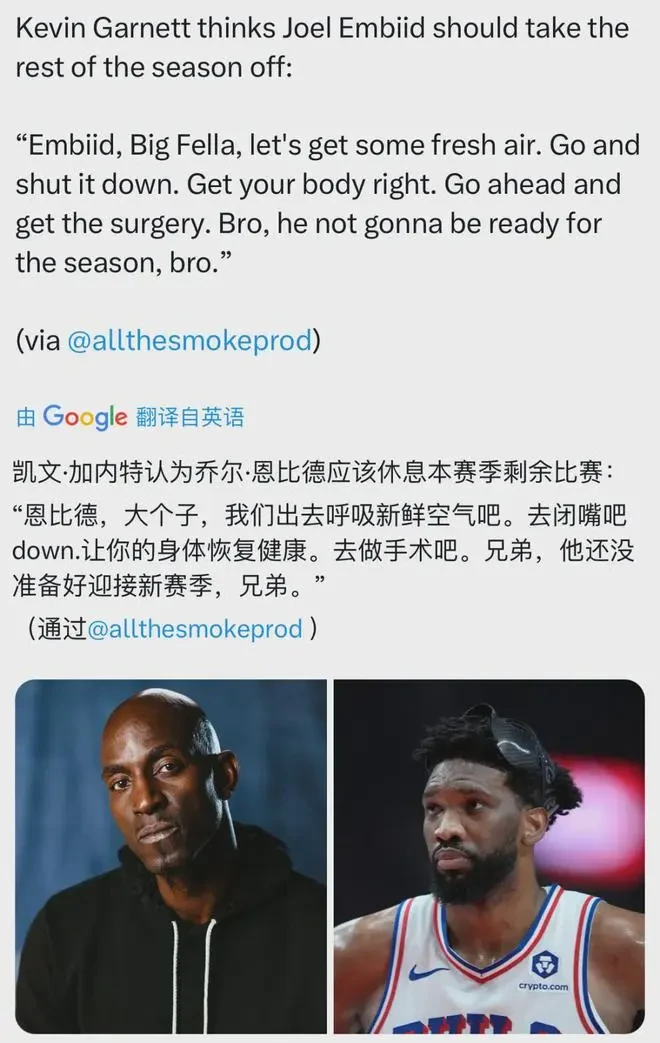This screenshot has height=1043, width=660.
Task: Open the @allthesmokeprod mention in the English tweet
Action: pos(189,341)
